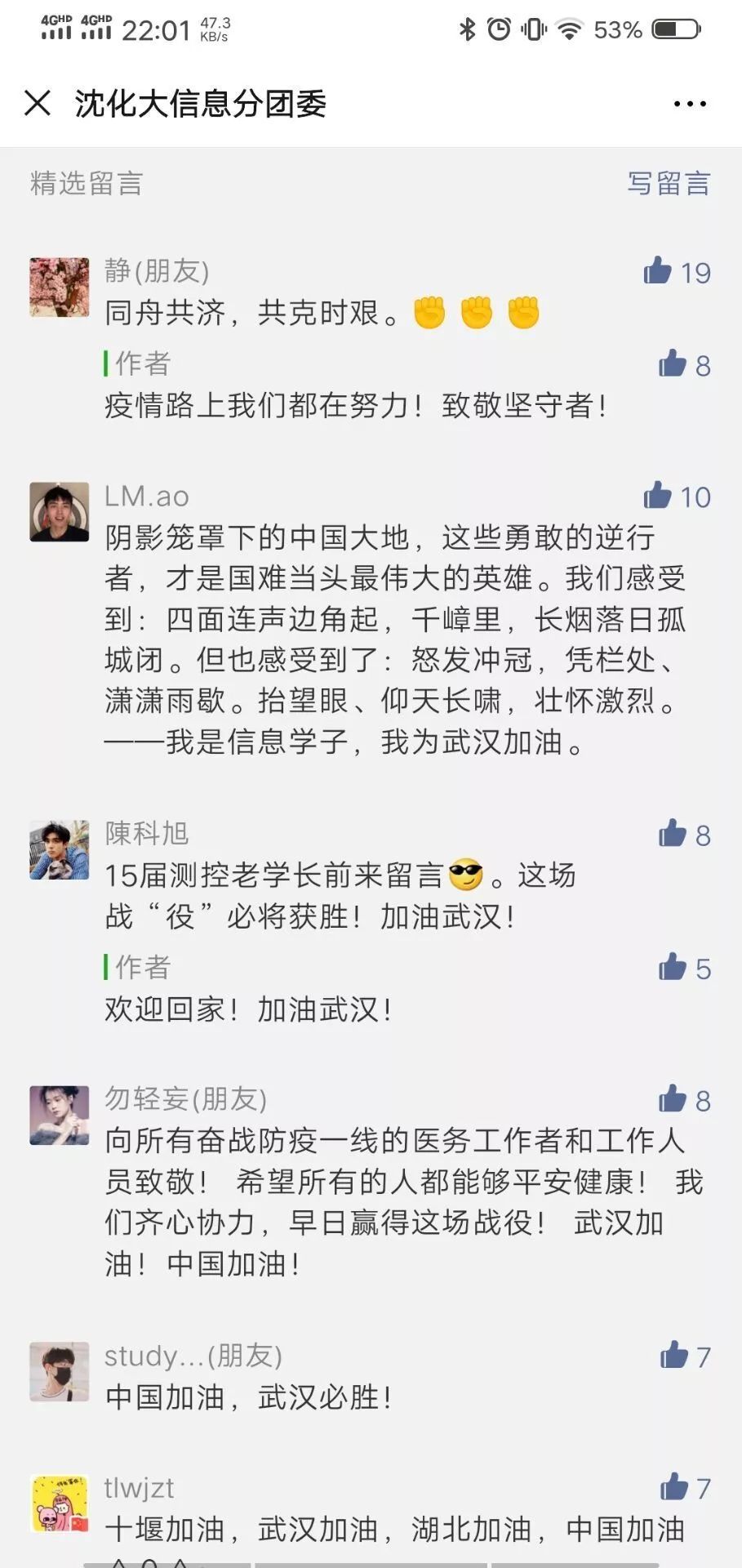742x1568 pixels.
Task: Like 勿轻妄's comment
Action: coord(673,1099)
